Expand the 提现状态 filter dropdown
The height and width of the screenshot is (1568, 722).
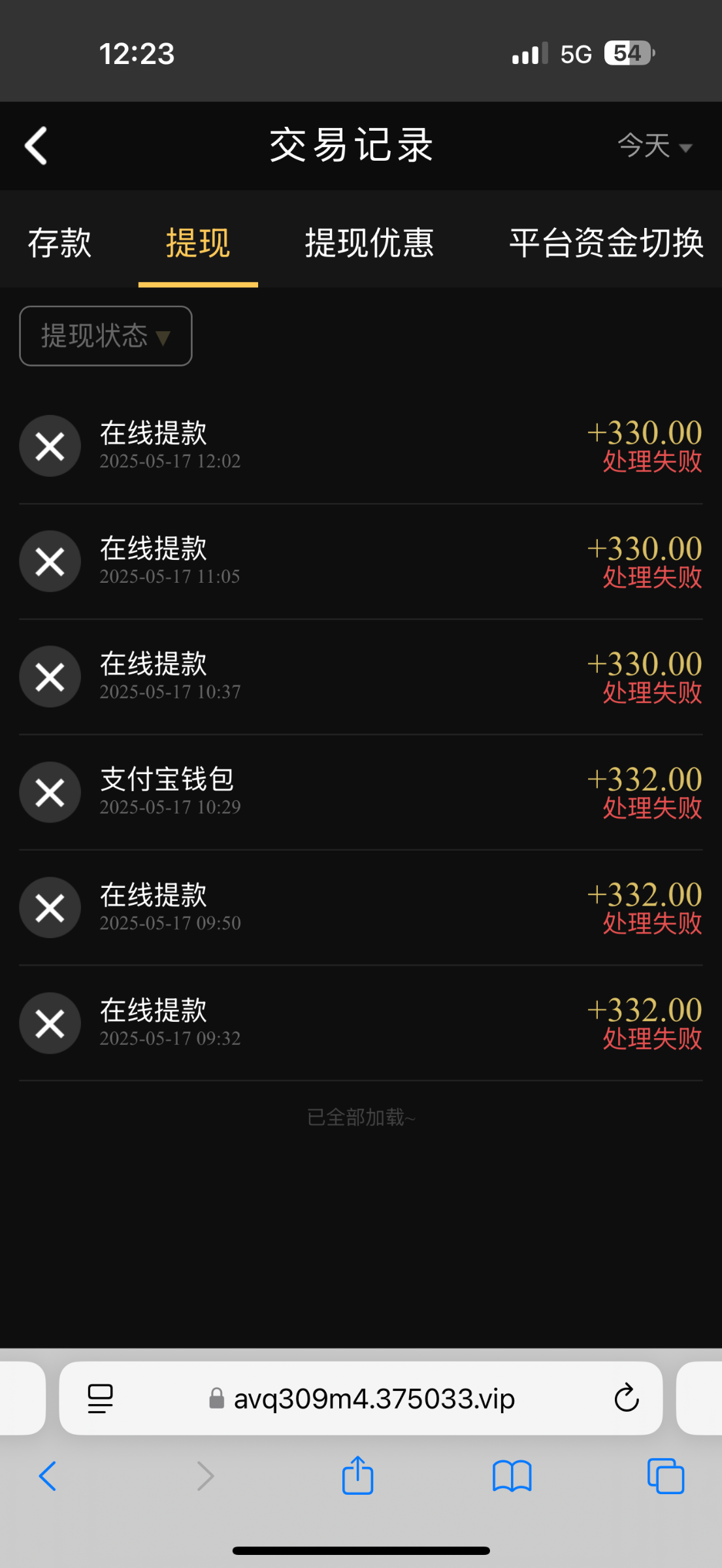point(106,336)
